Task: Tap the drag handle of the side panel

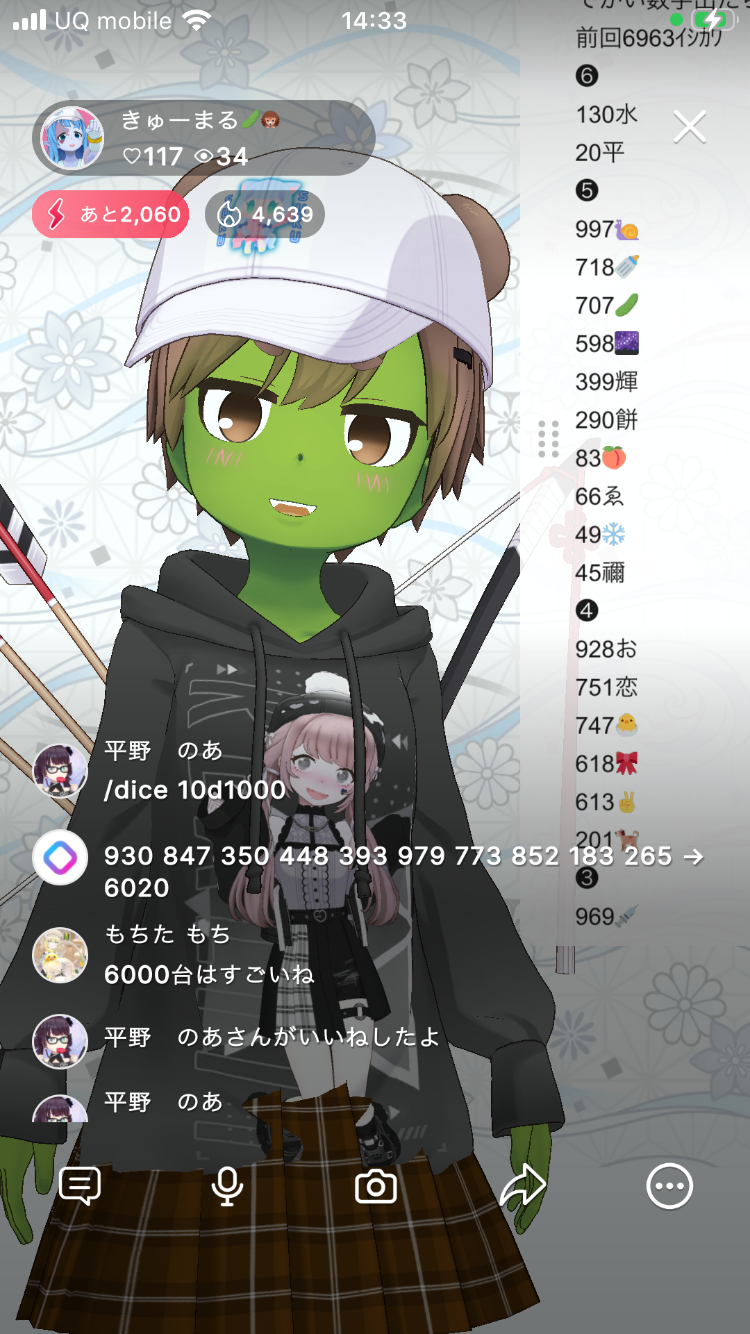Action: (x=548, y=439)
